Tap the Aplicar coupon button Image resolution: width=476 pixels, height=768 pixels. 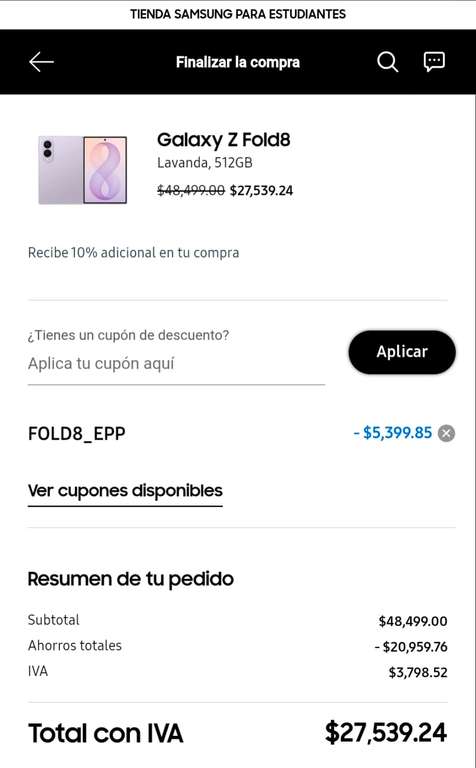pos(402,352)
